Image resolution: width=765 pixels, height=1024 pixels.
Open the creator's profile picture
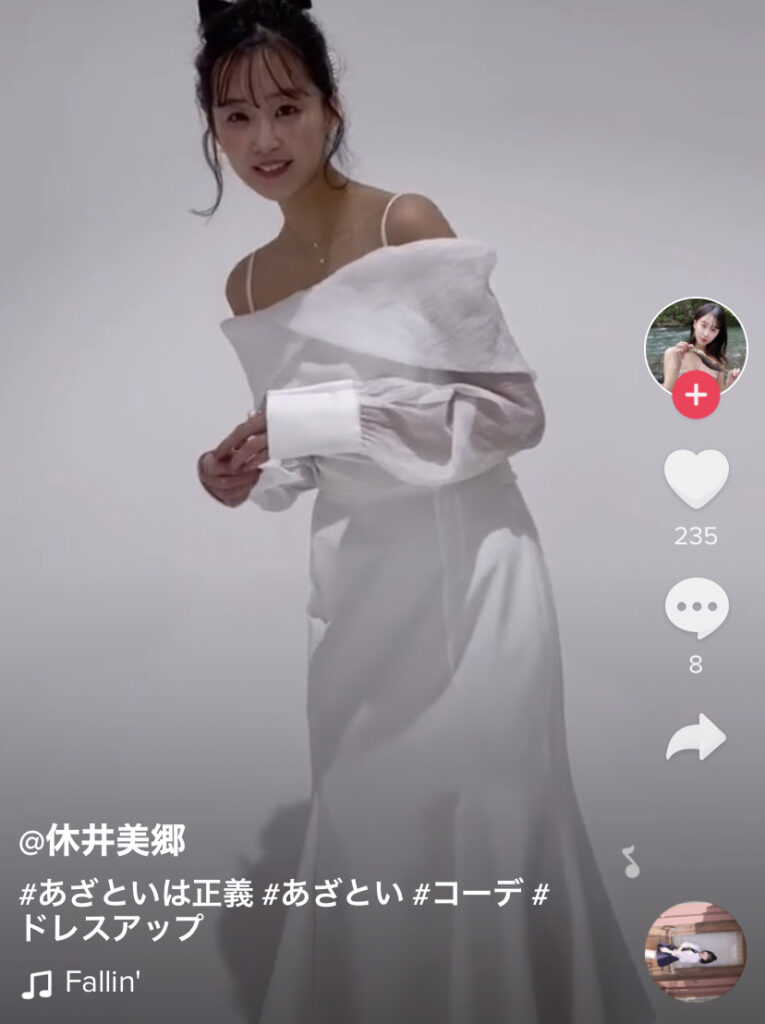pos(695,343)
